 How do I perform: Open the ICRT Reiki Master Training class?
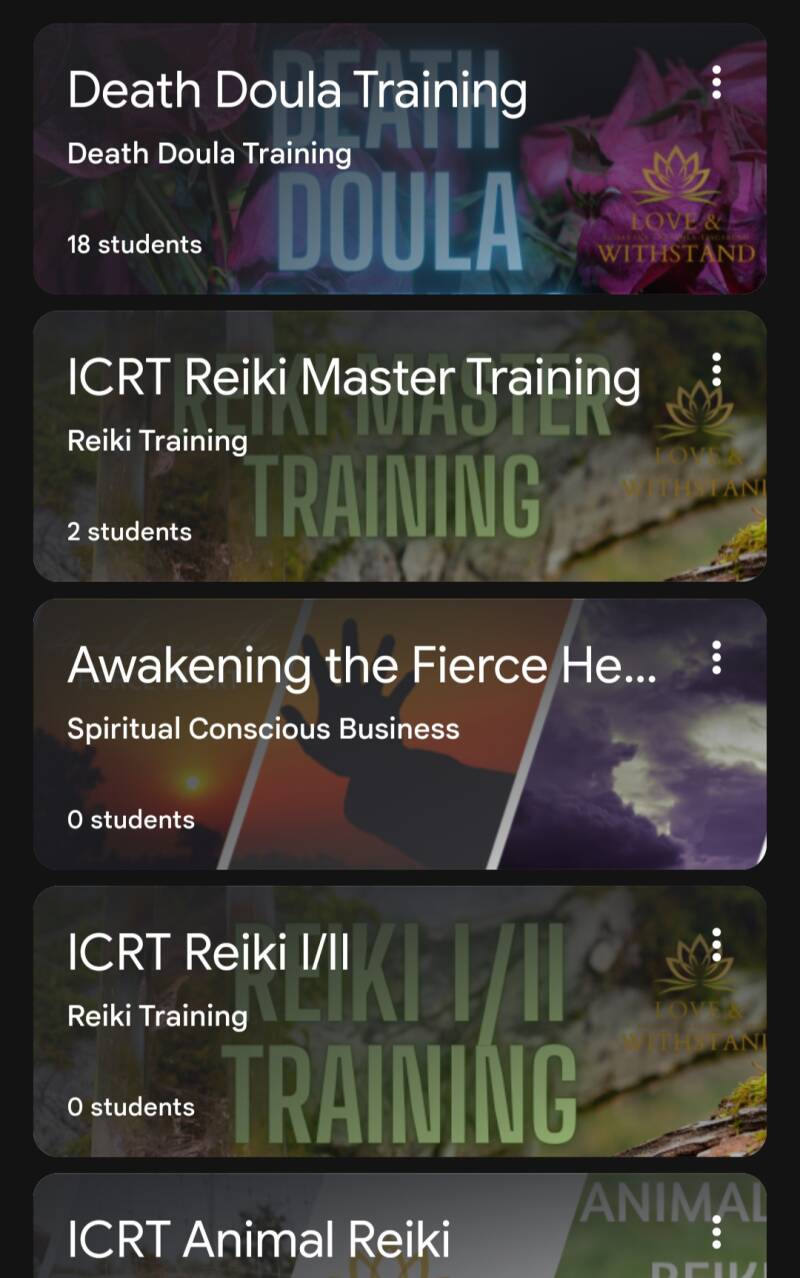[x=354, y=380]
